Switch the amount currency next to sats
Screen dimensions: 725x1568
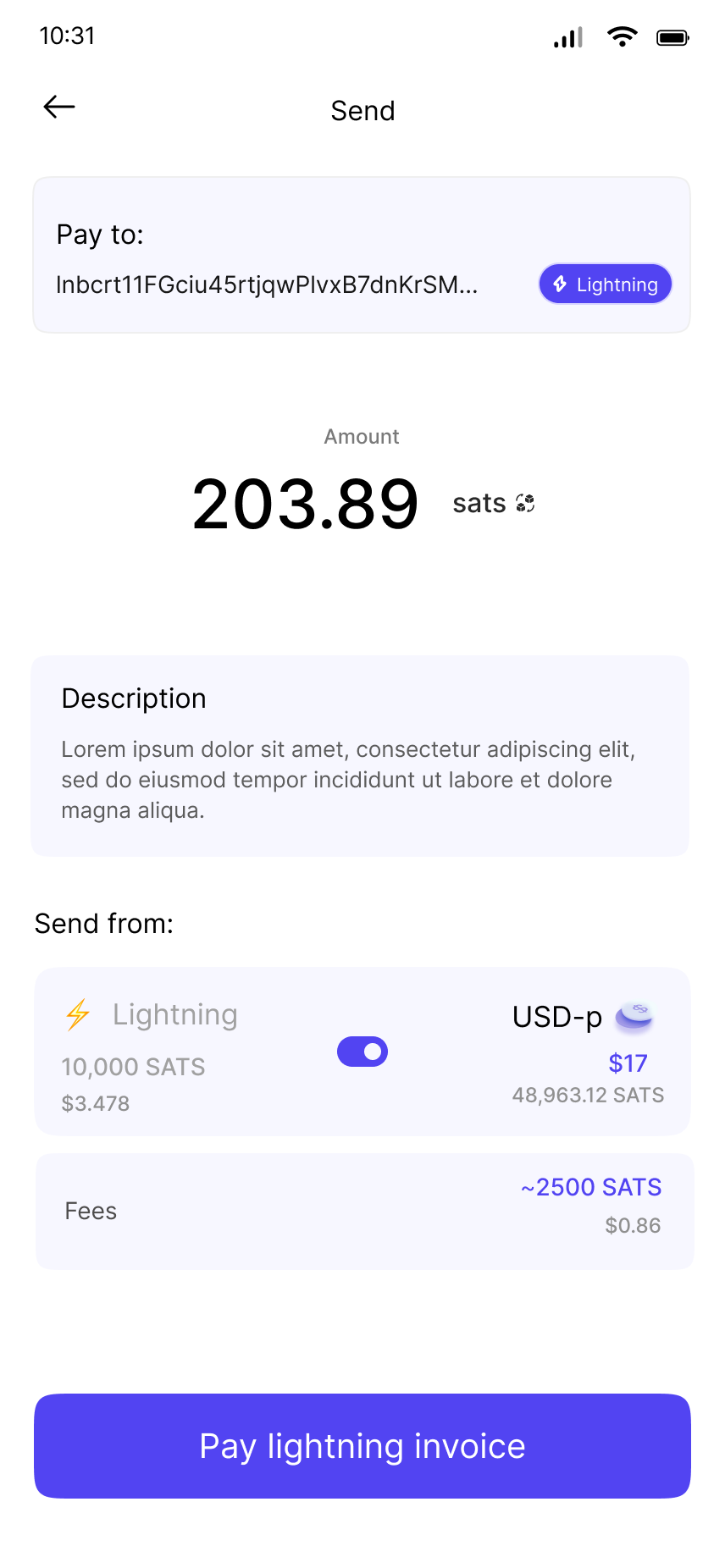click(525, 504)
